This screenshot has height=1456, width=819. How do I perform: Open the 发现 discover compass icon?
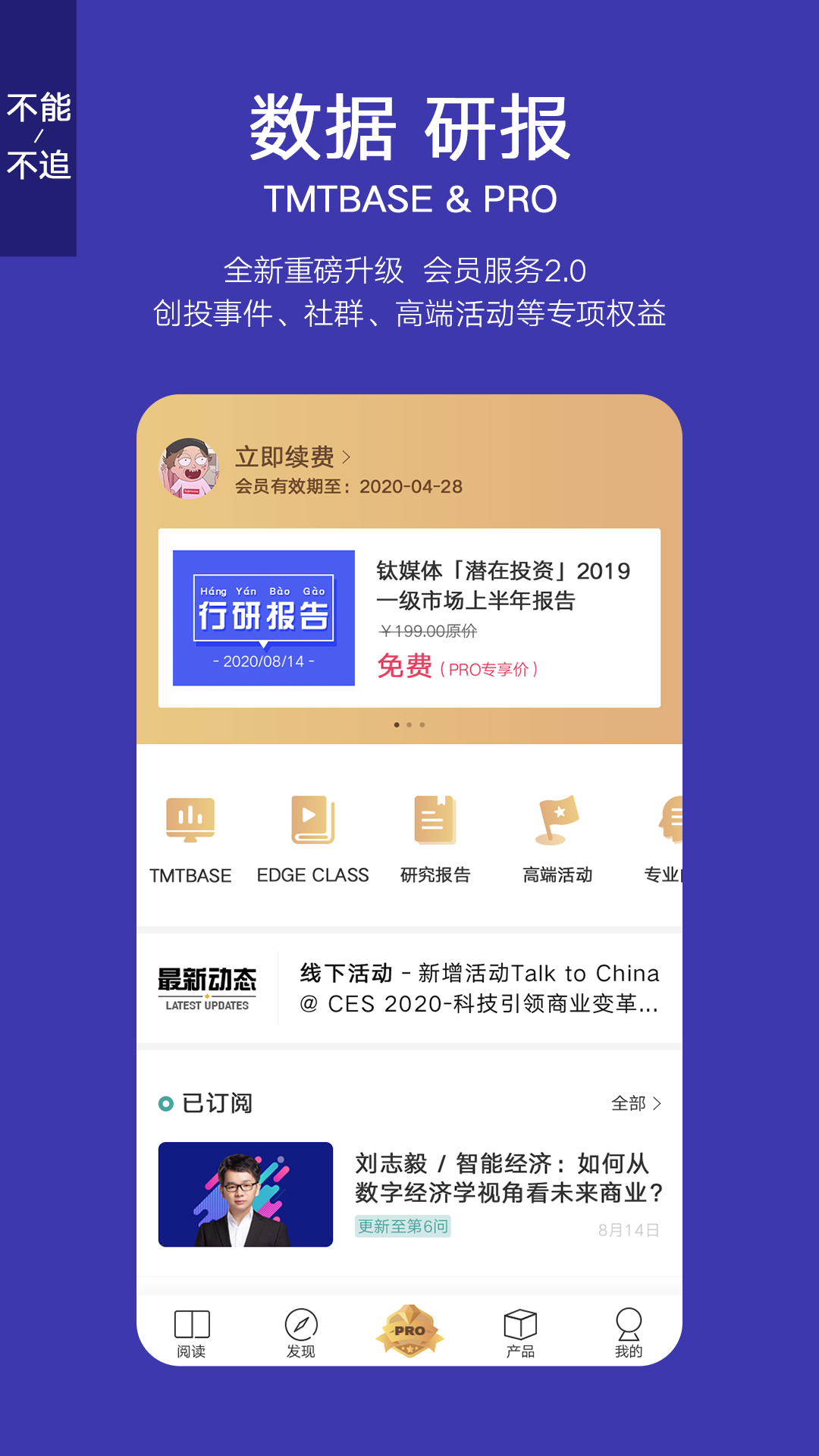(301, 1327)
